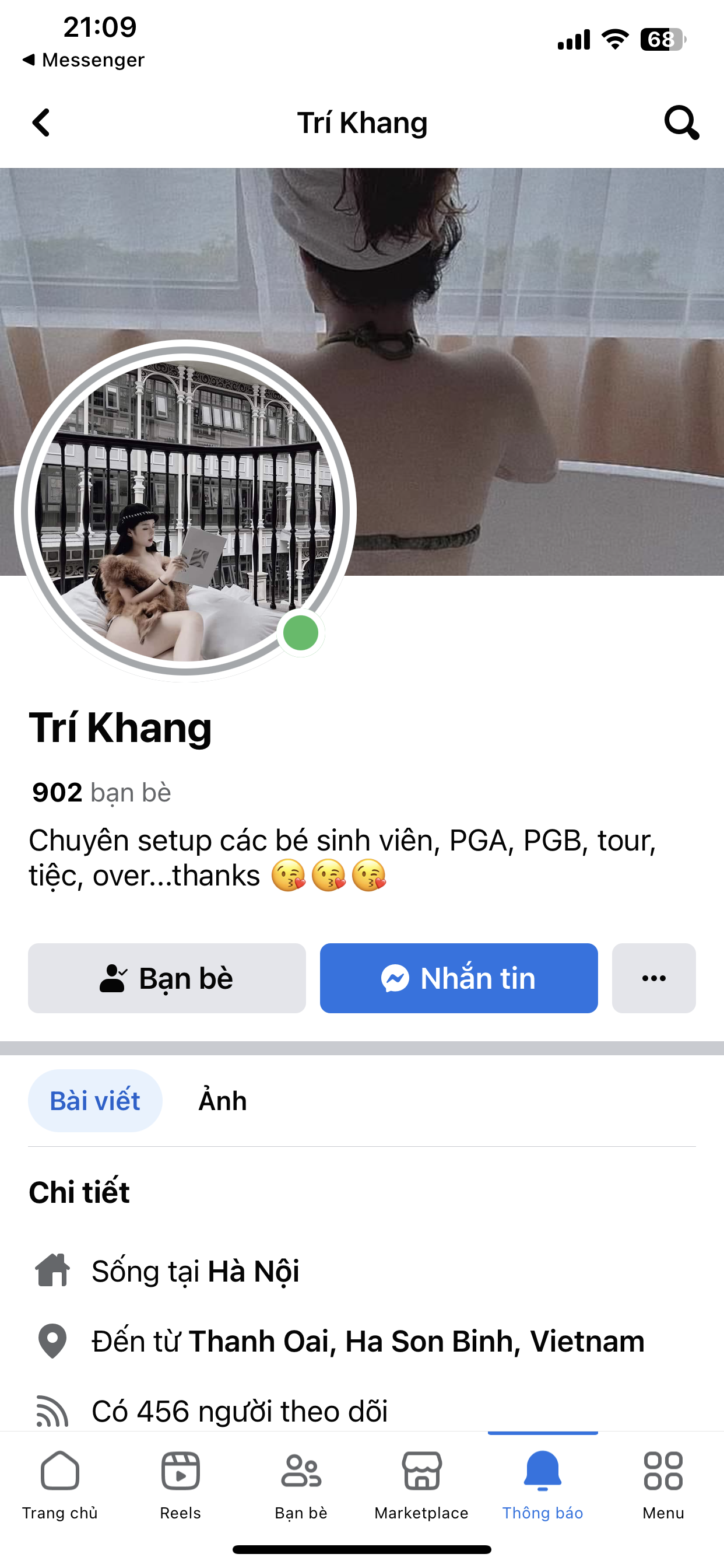Viewport: 724px width, 1568px height.
Task: Open the 902 bạn bè friends list
Action: 101,793
